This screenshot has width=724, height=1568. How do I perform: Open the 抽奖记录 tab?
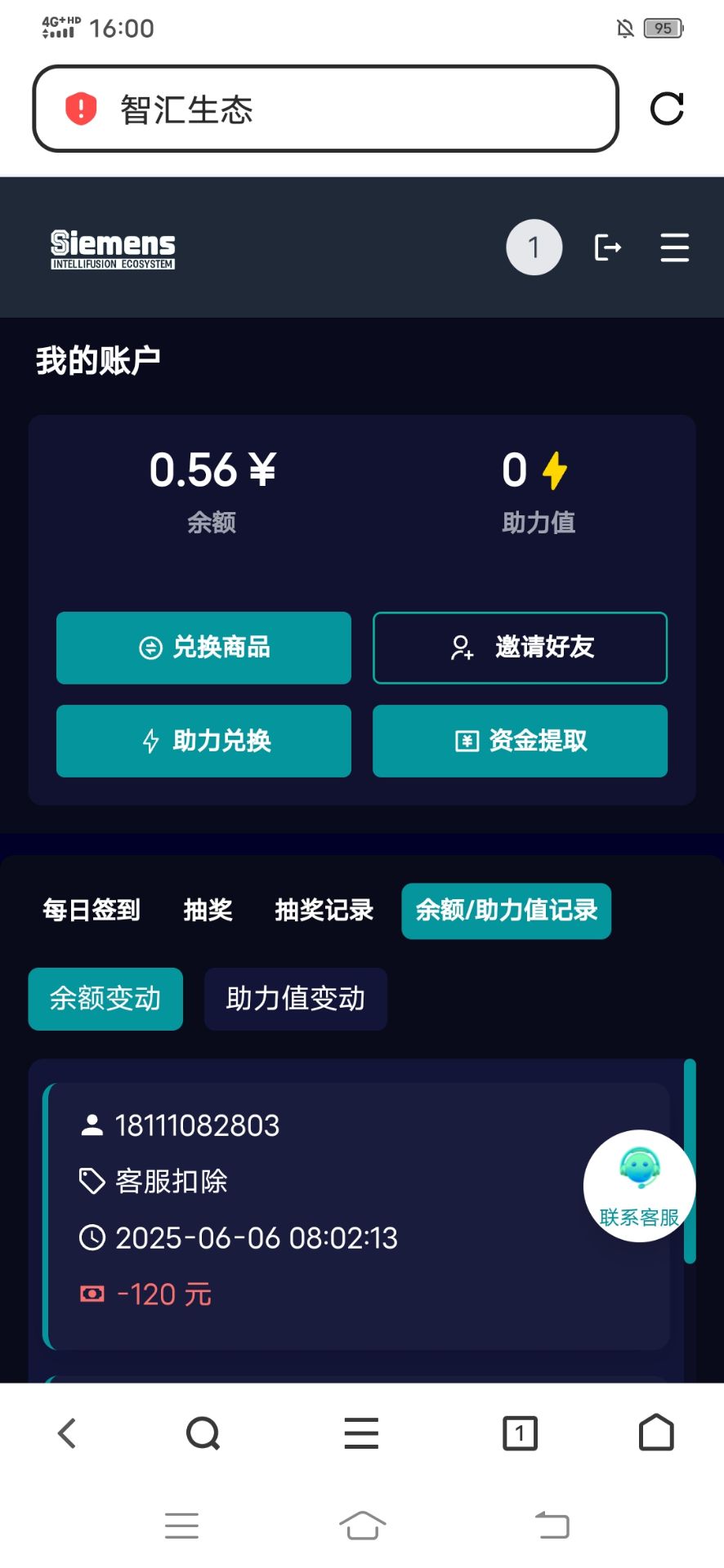[x=324, y=911]
